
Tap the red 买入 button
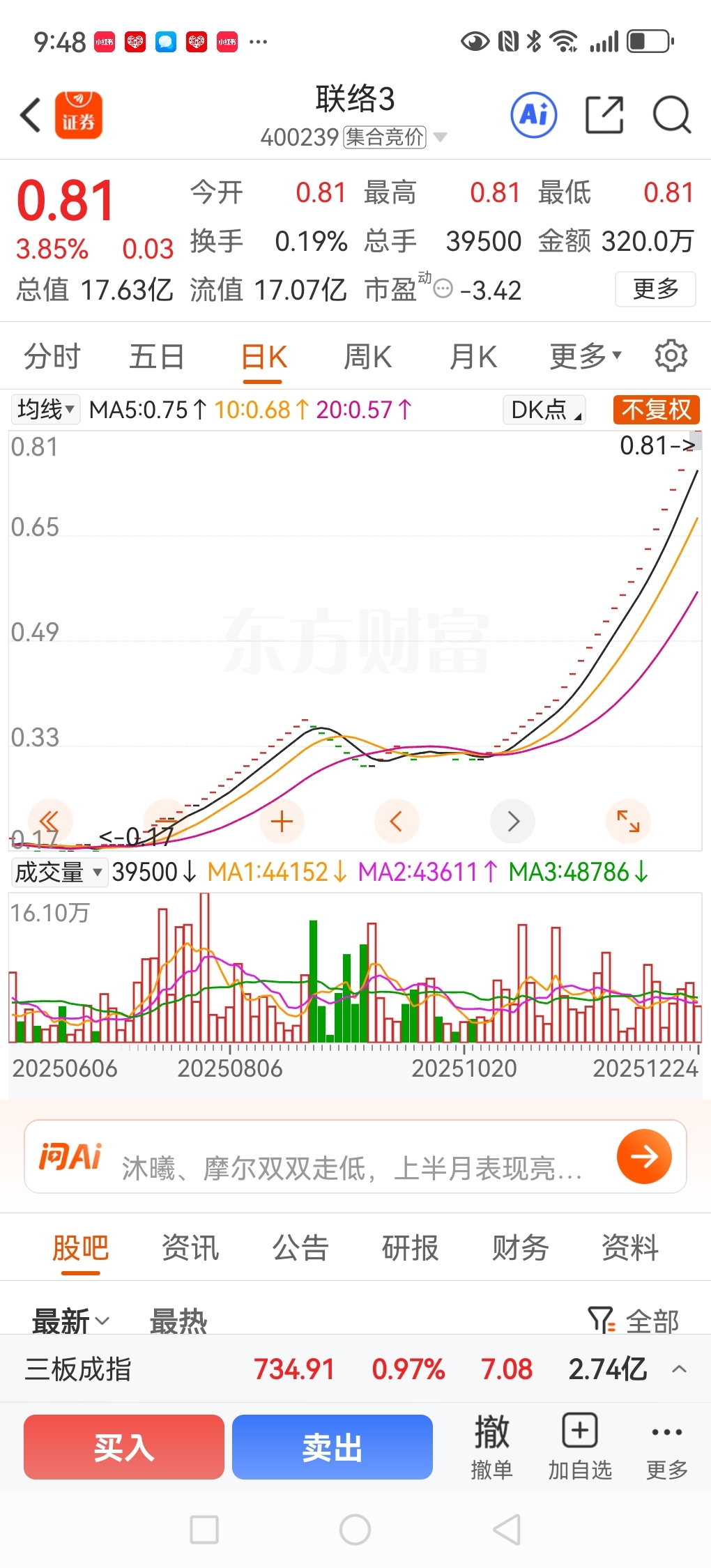(x=124, y=1447)
